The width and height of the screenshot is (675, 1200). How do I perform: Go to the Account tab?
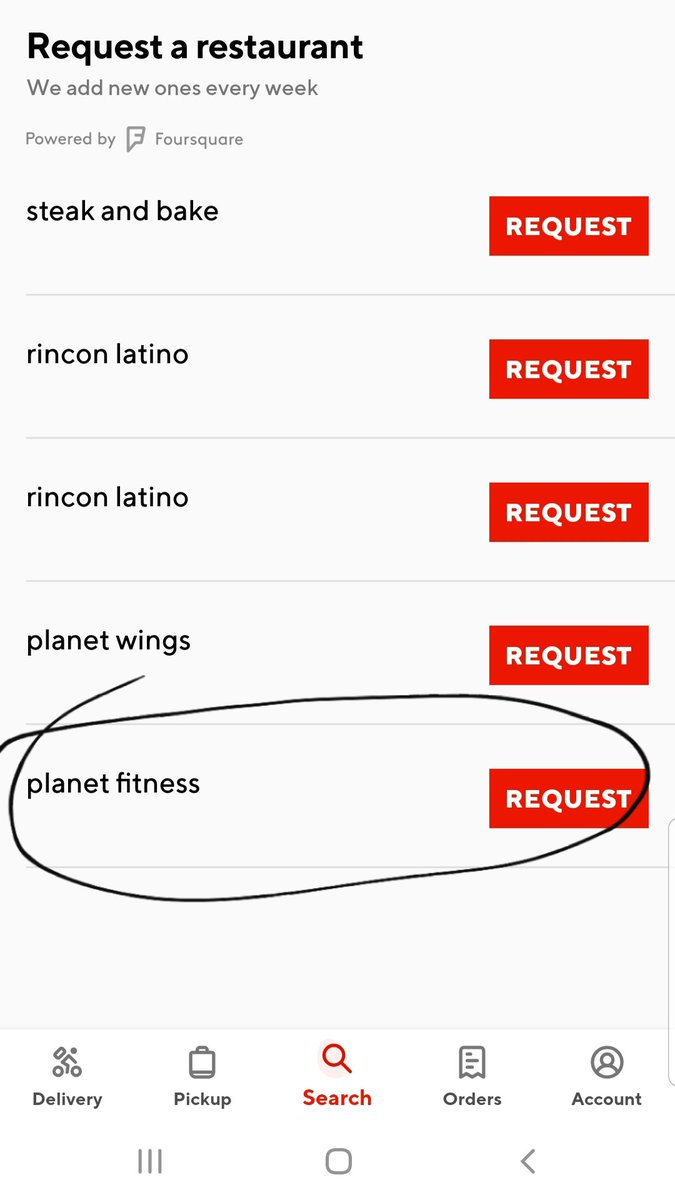pos(606,1076)
